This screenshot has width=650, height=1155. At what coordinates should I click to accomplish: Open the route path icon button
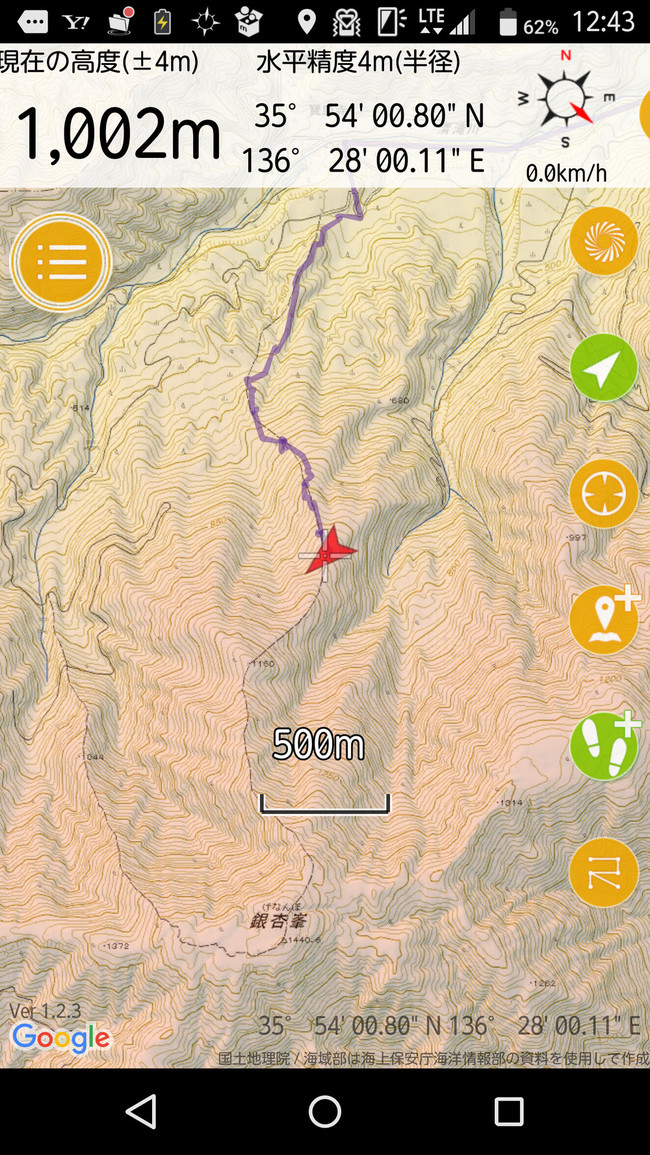click(x=604, y=872)
